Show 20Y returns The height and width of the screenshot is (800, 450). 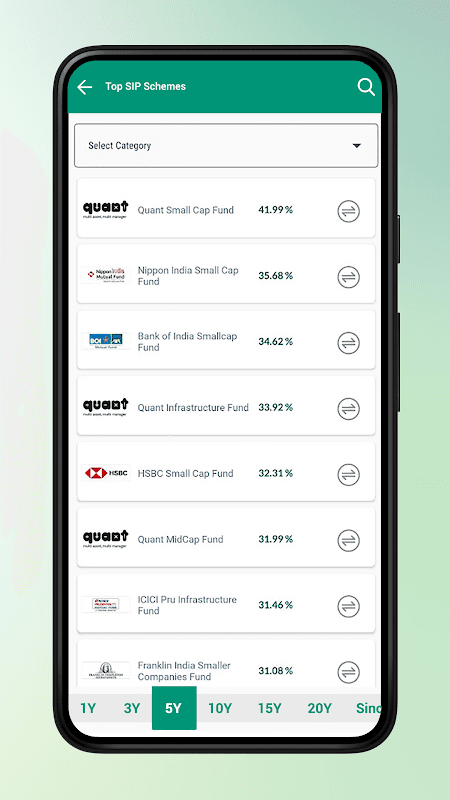tap(319, 708)
